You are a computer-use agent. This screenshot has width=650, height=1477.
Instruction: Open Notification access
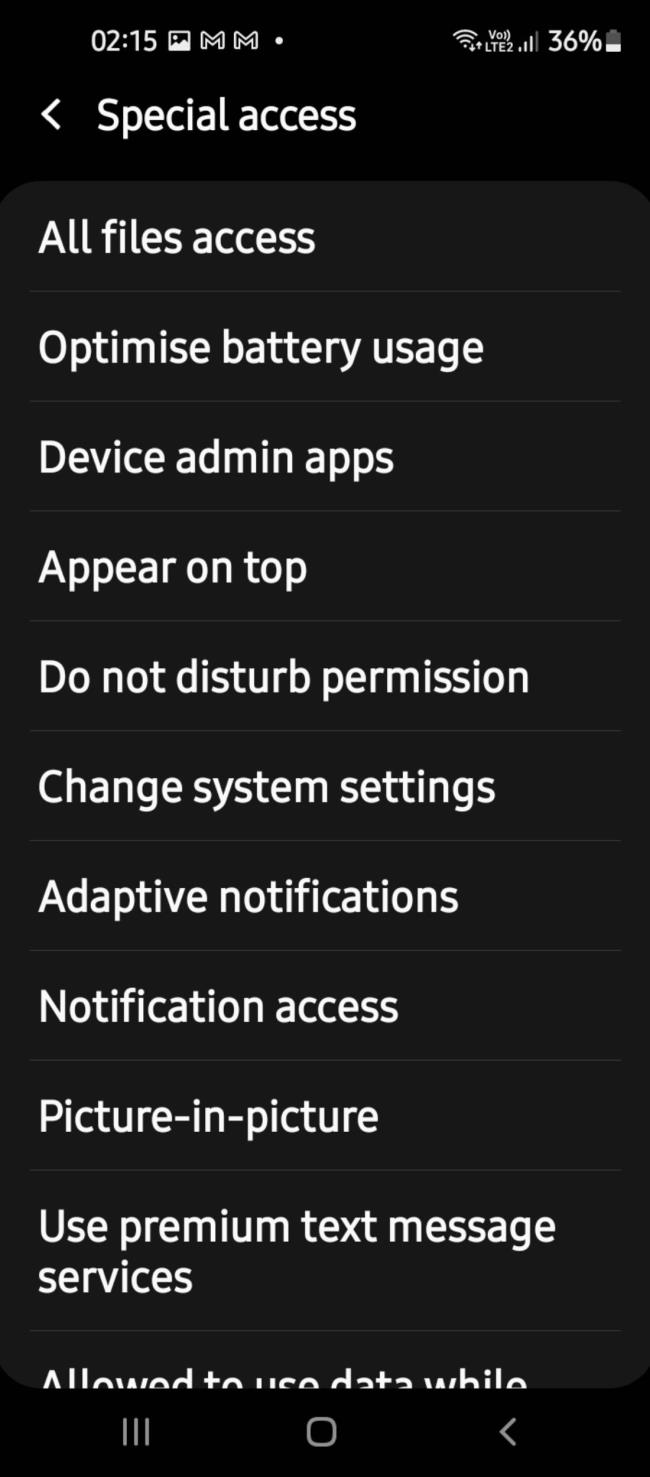click(325, 1007)
